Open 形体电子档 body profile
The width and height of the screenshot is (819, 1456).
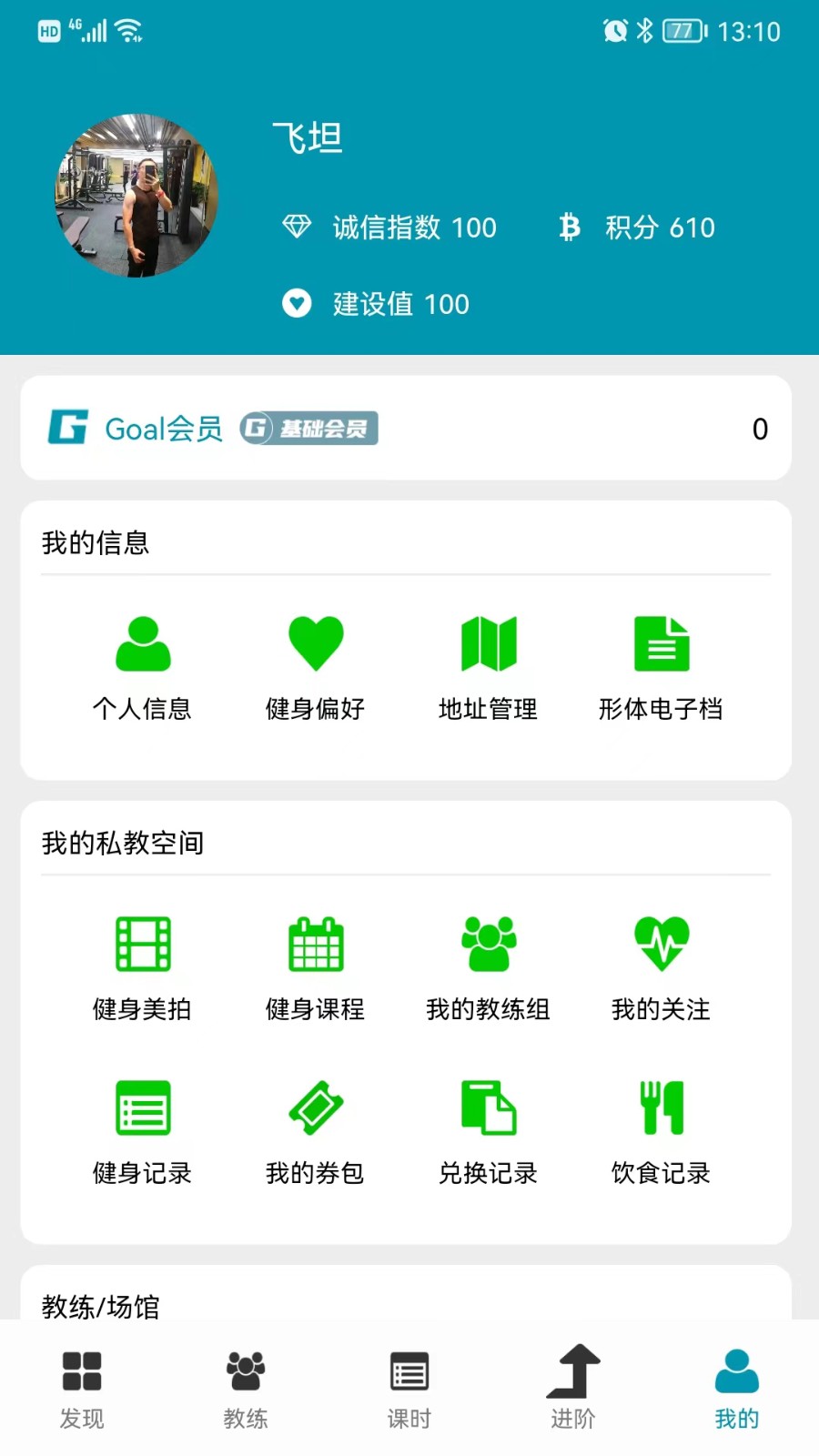[662, 669]
